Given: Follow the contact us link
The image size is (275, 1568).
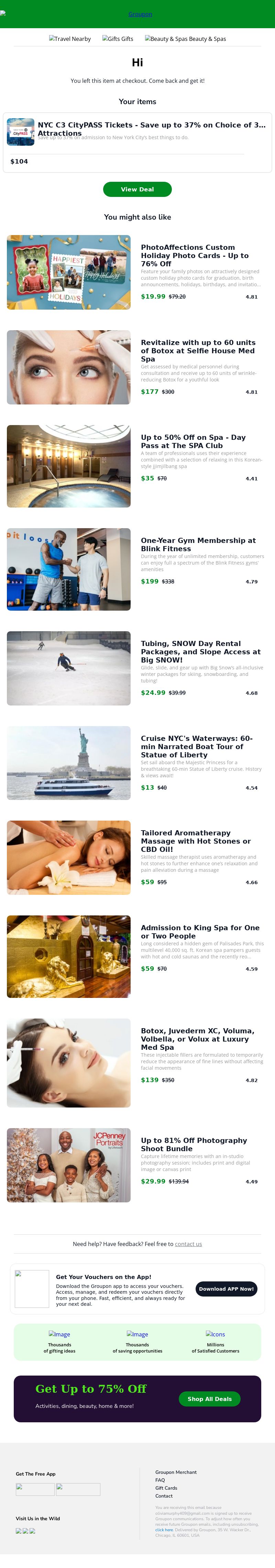Looking at the screenshot, I should pyautogui.click(x=188, y=1244).
